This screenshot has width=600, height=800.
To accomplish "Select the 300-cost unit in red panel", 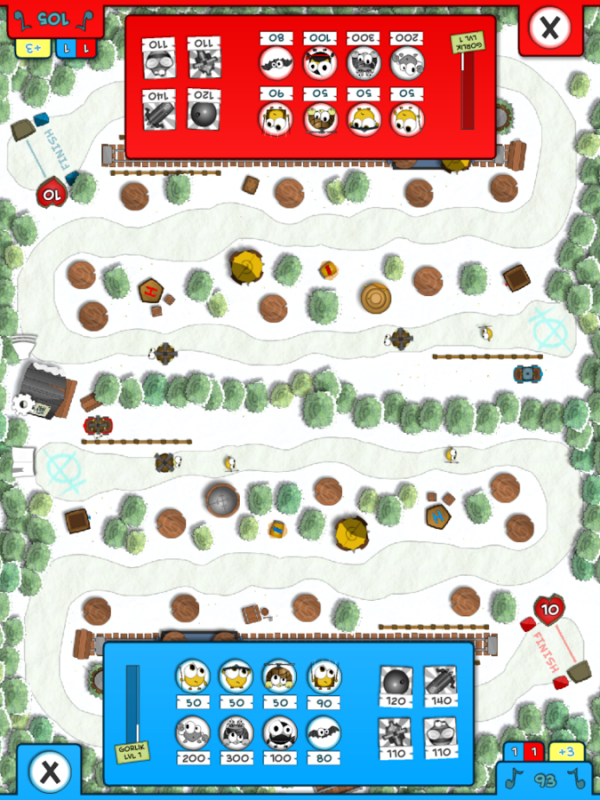I will (x=363, y=63).
